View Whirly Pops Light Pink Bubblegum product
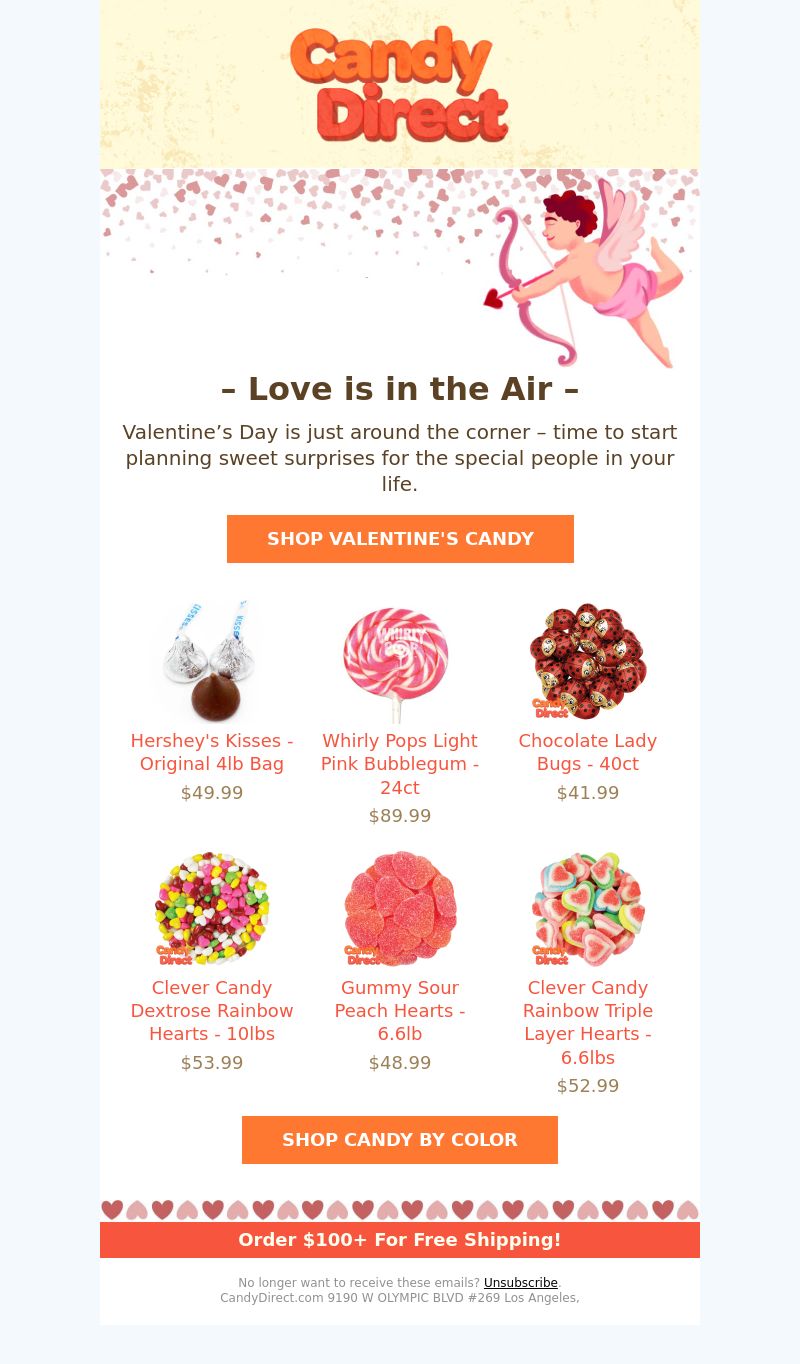 click(400, 764)
